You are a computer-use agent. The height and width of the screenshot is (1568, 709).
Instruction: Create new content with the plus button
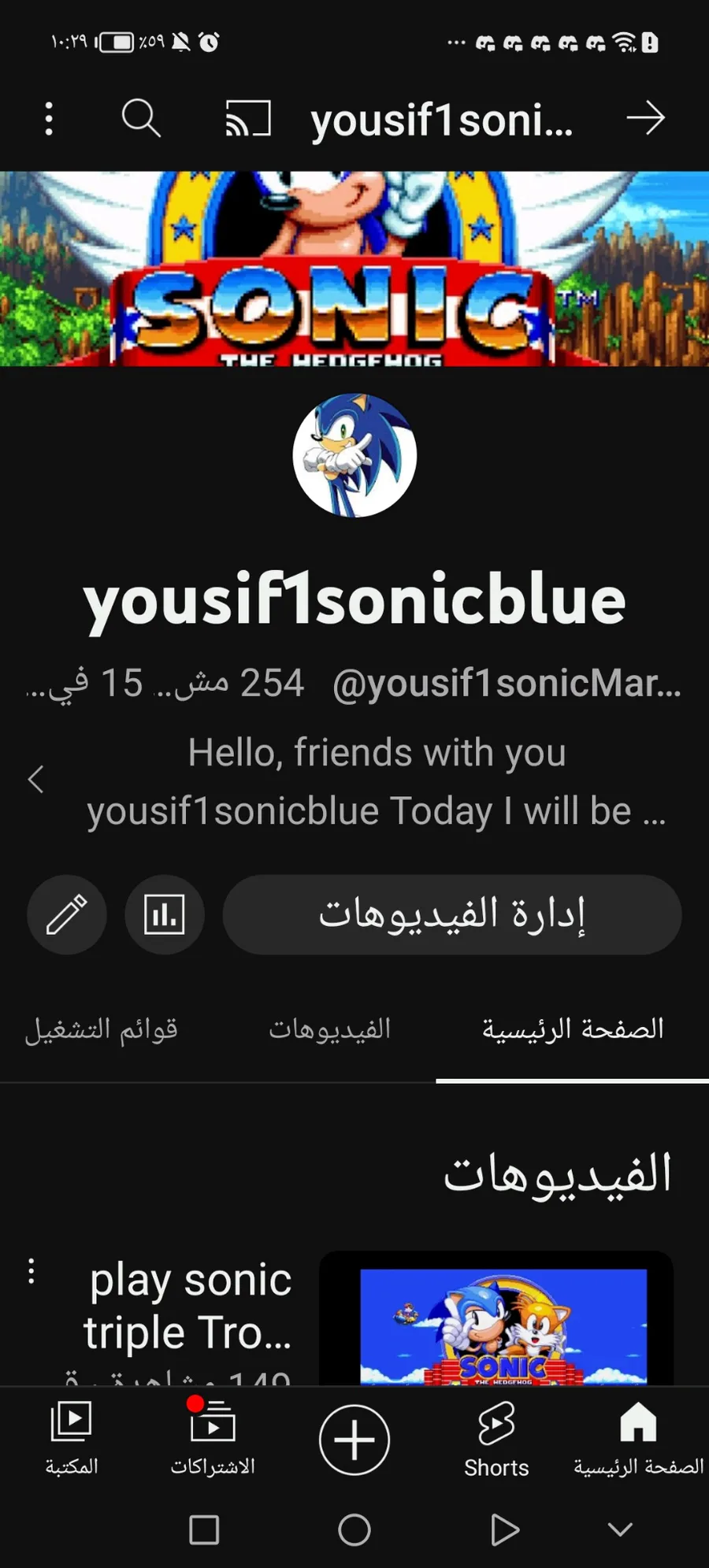[354, 1439]
